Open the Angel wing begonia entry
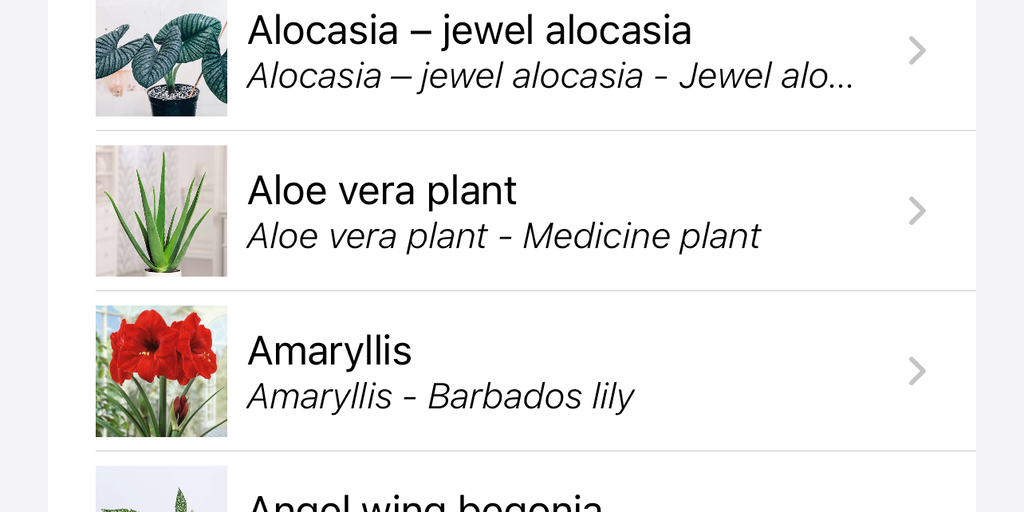The width and height of the screenshot is (1024, 512). tap(535, 496)
